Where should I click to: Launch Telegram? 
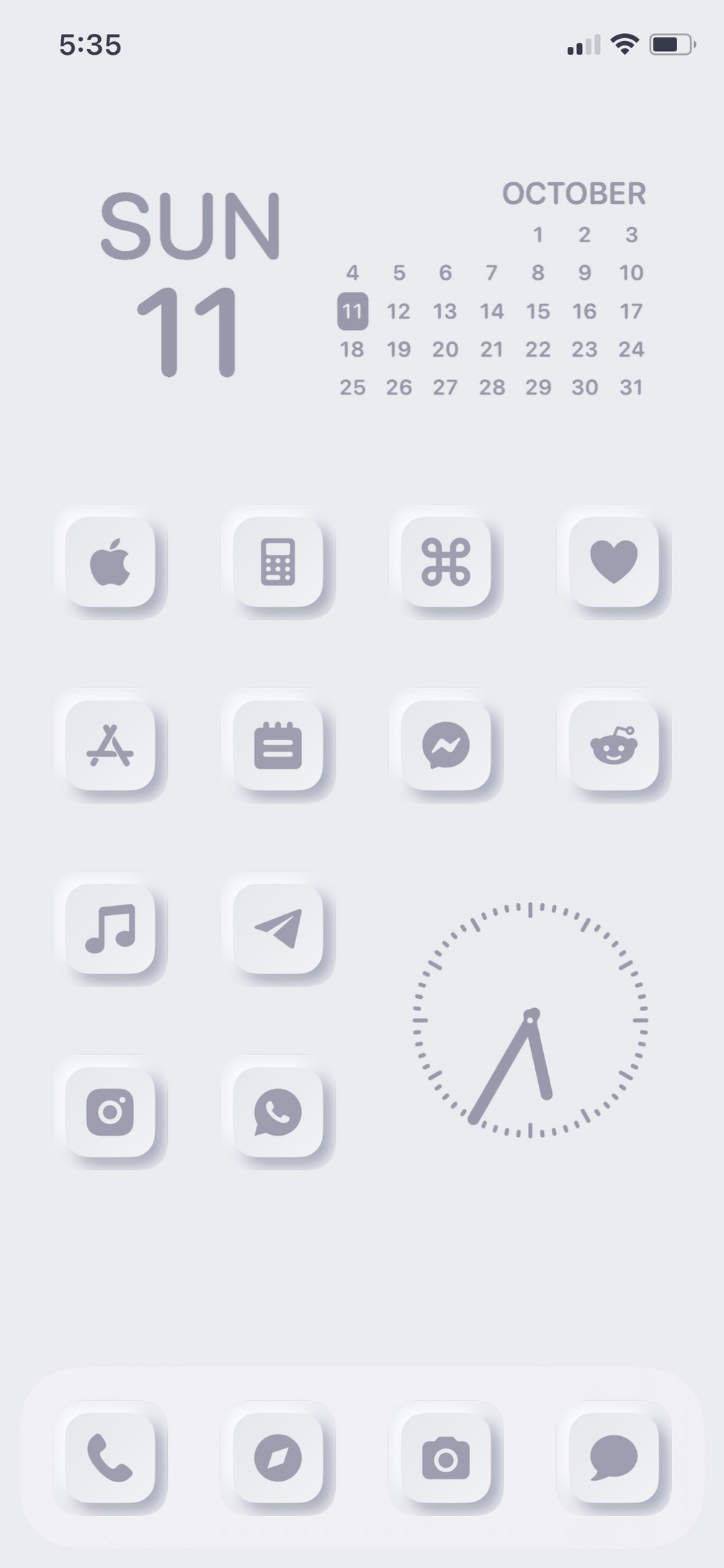coord(278,929)
